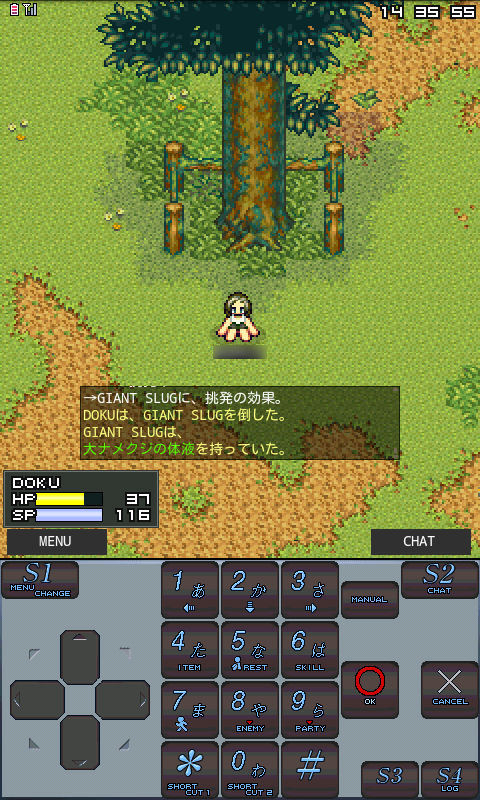Tap the hash # key
Viewport: 480px width, 800px height.
[x=310, y=769]
